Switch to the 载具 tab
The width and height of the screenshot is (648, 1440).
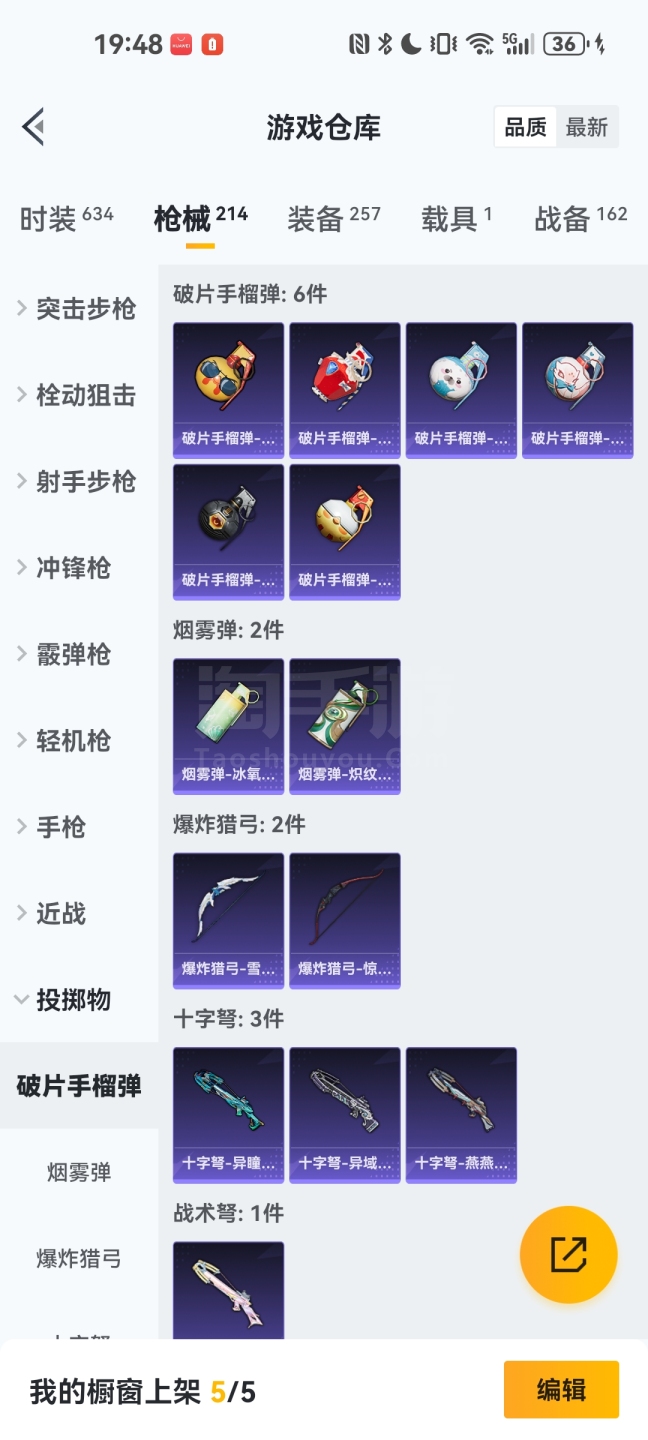456,218
